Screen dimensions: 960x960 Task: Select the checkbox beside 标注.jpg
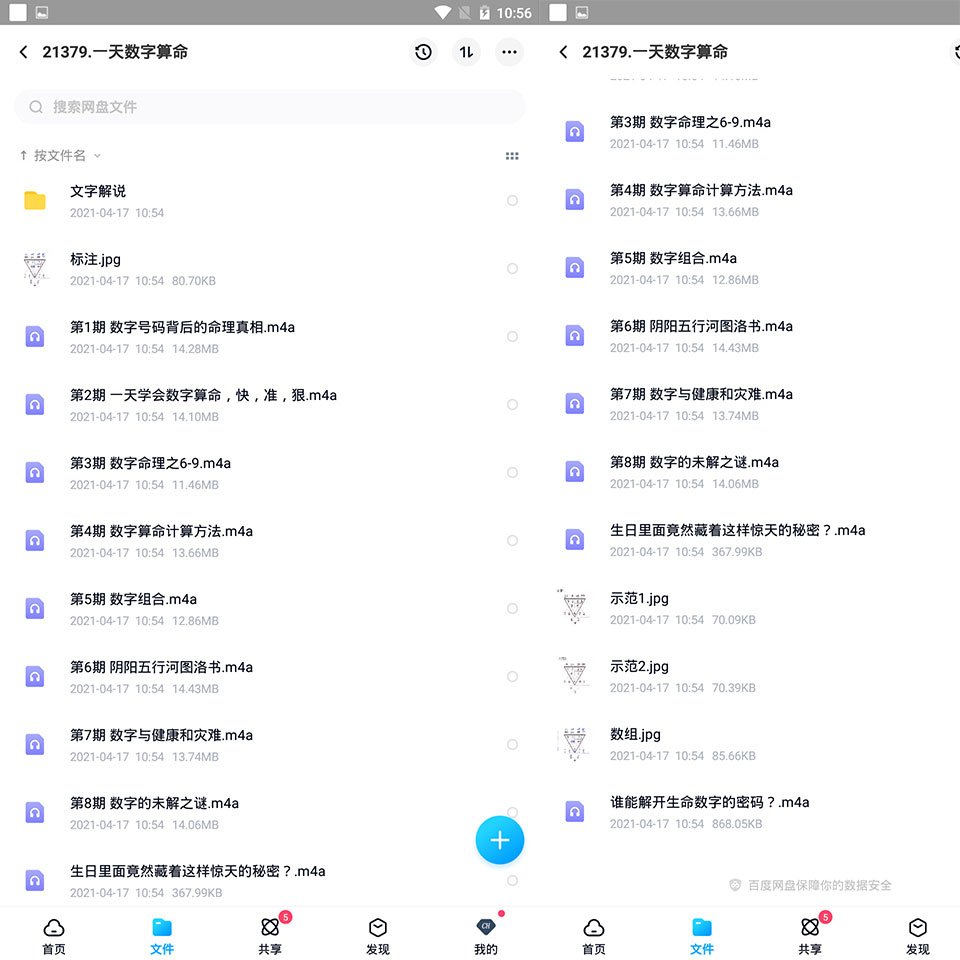512,268
